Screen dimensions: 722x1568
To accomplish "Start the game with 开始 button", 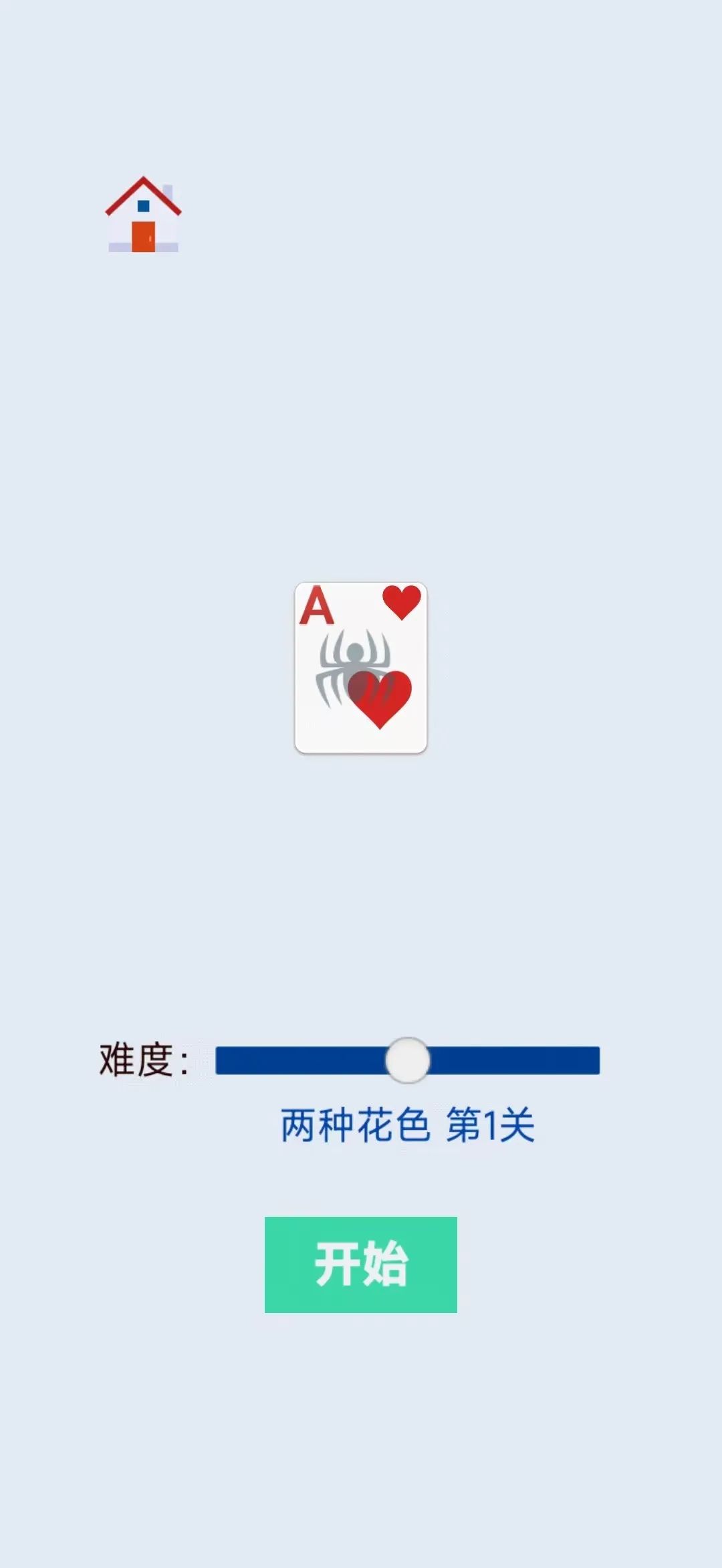I will (361, 1264).
